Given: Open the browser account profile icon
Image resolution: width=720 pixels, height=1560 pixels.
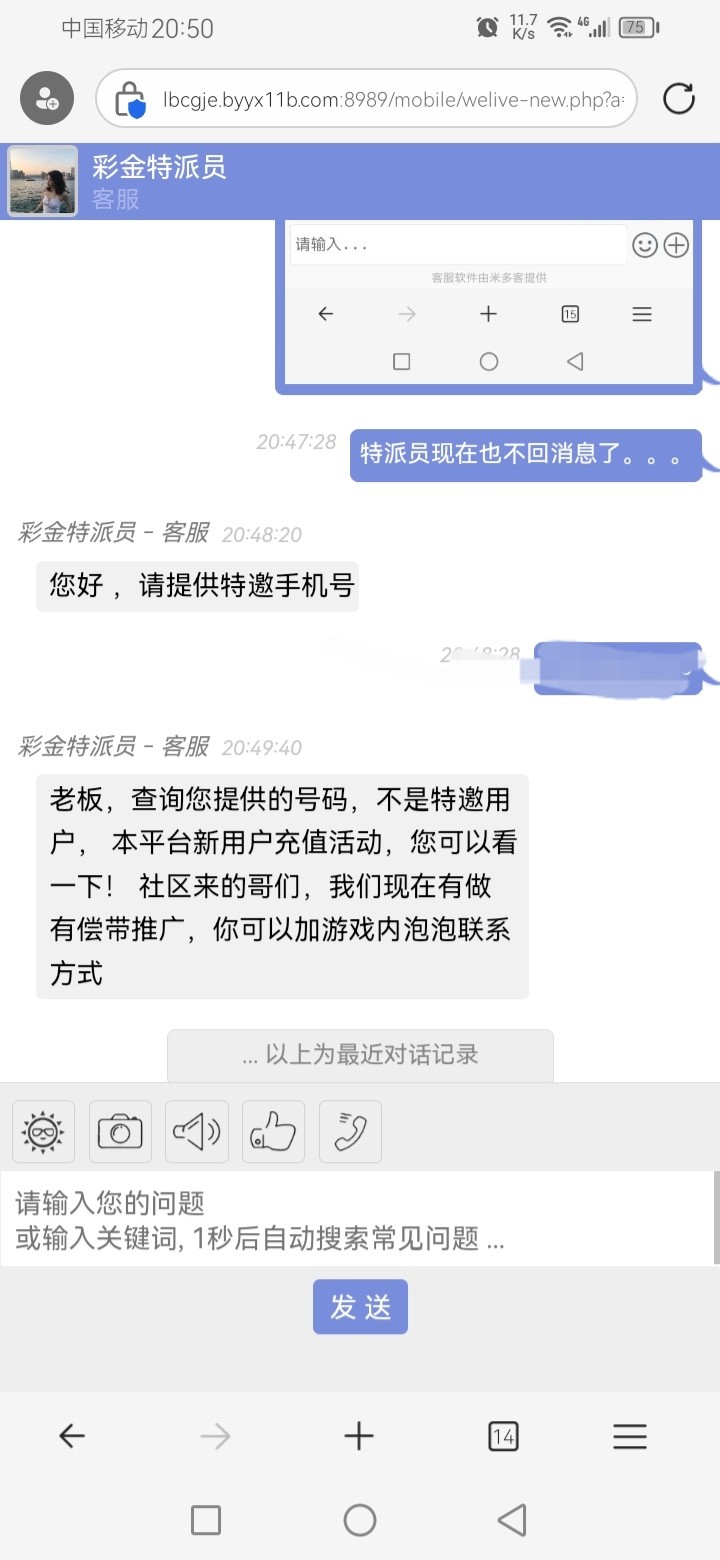Looking at the screenshot, I should [x=47, y=98].
